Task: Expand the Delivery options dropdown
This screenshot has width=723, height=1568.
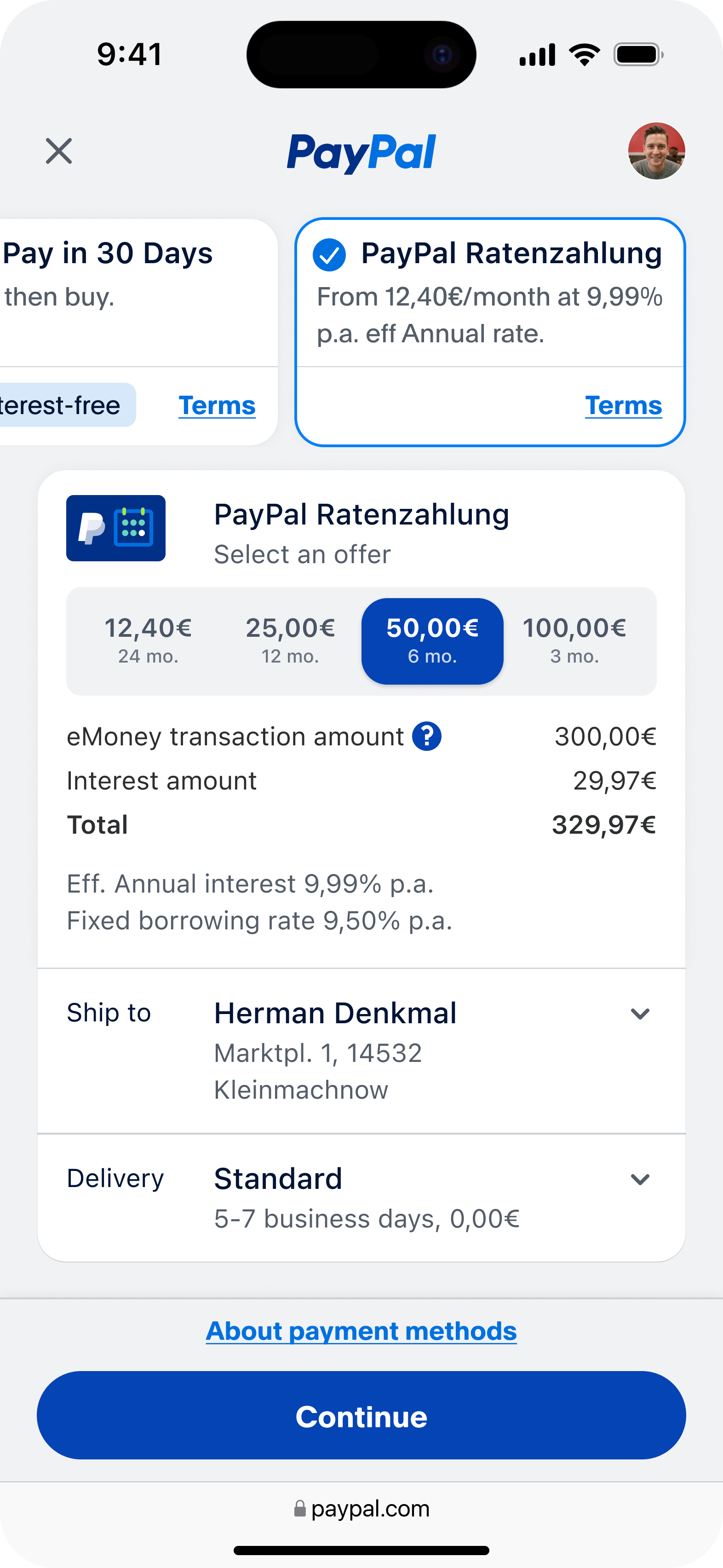Action: pyautogui.click(x=640, y=1180)
